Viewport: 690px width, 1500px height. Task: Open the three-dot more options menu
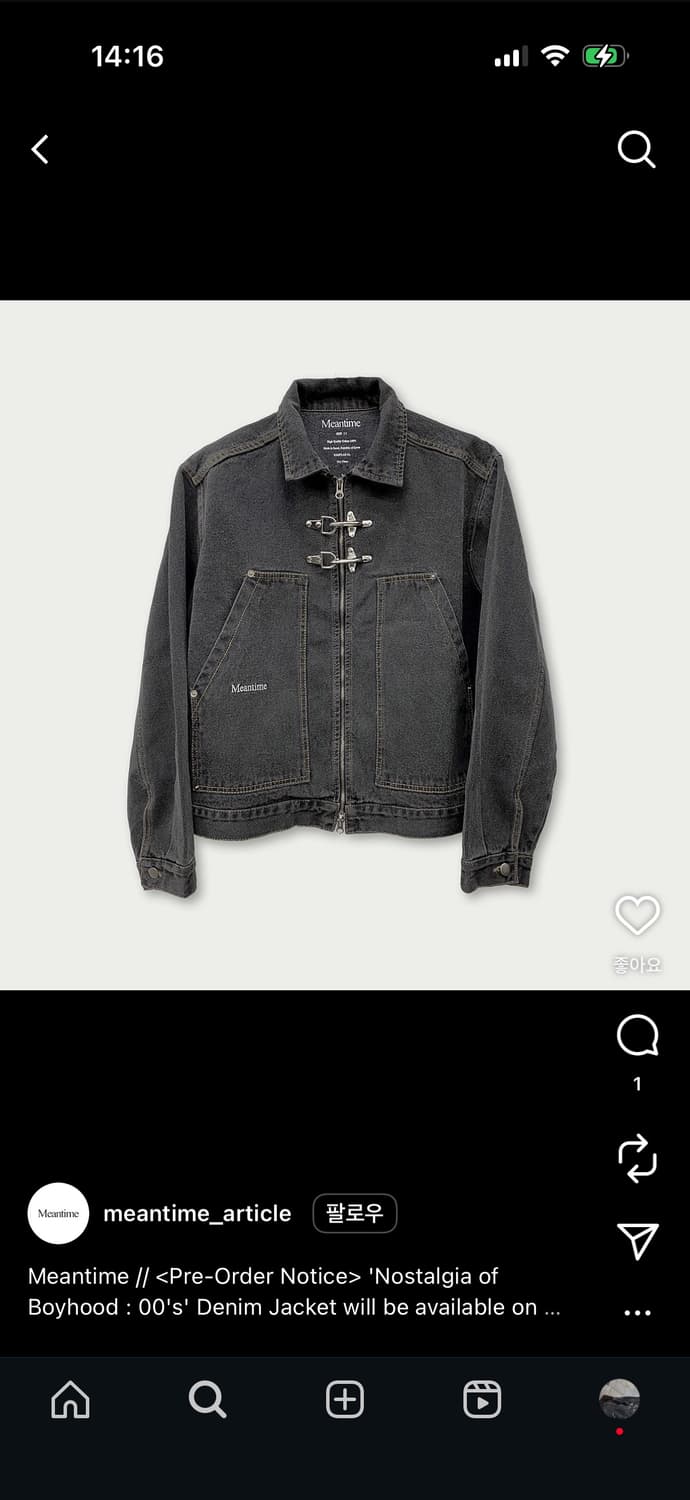(637, 1313)
